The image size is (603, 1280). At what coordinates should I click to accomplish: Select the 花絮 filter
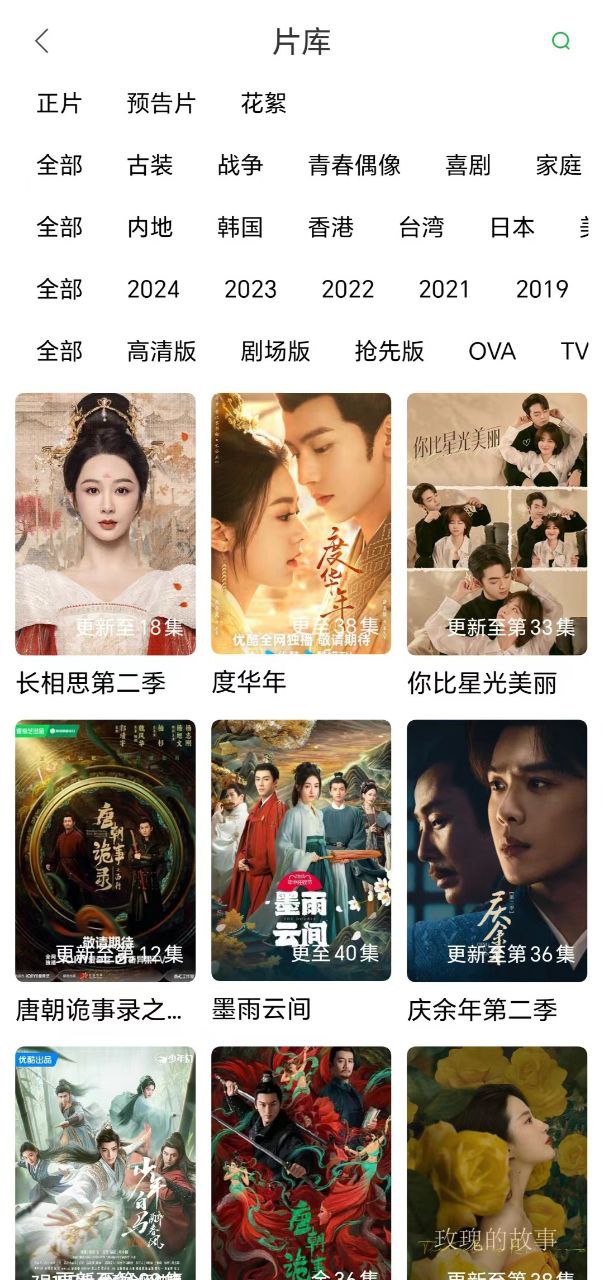tap(264, 103)
